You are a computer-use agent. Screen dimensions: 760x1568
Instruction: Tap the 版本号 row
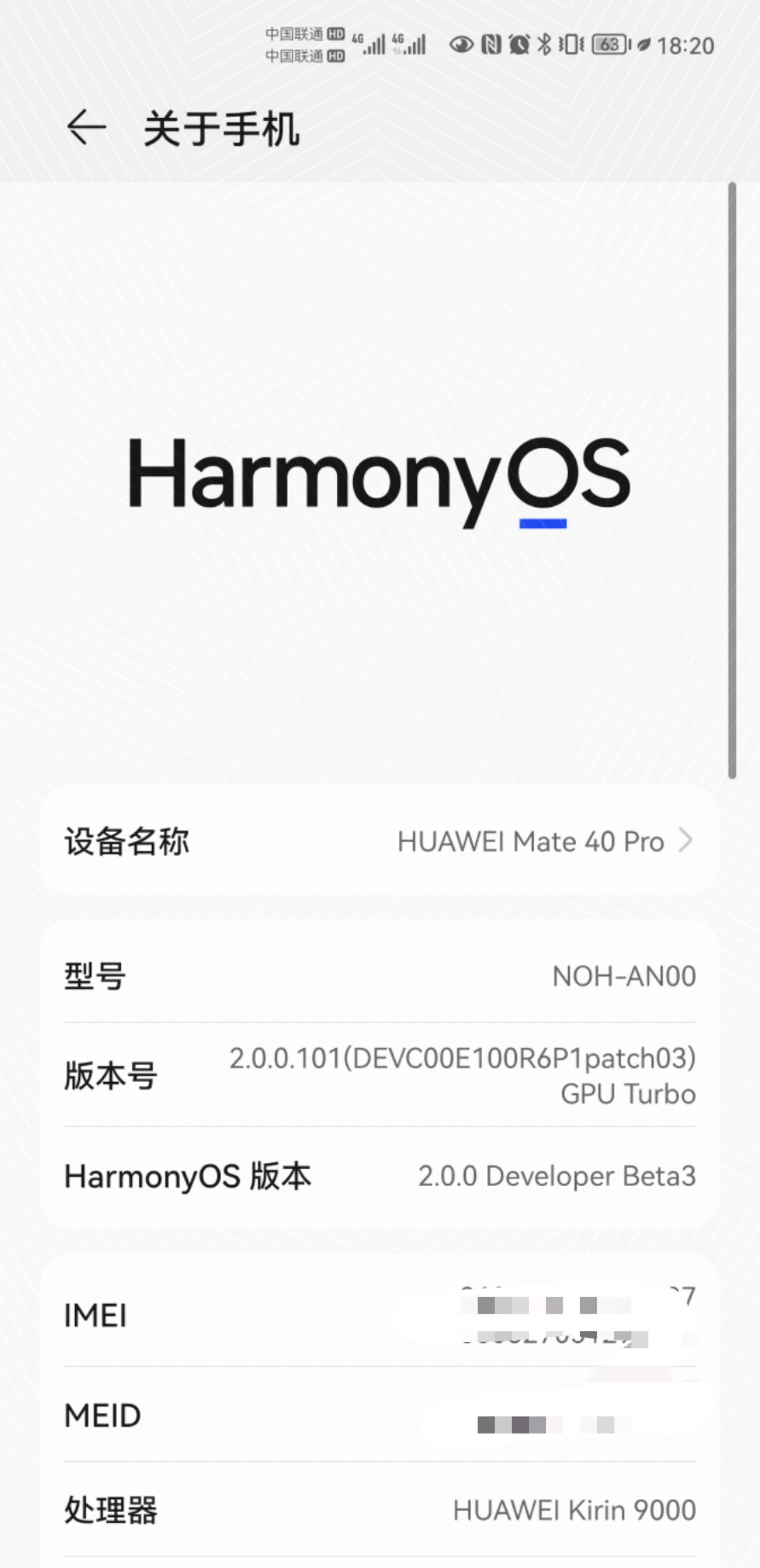pos(379,1075)
